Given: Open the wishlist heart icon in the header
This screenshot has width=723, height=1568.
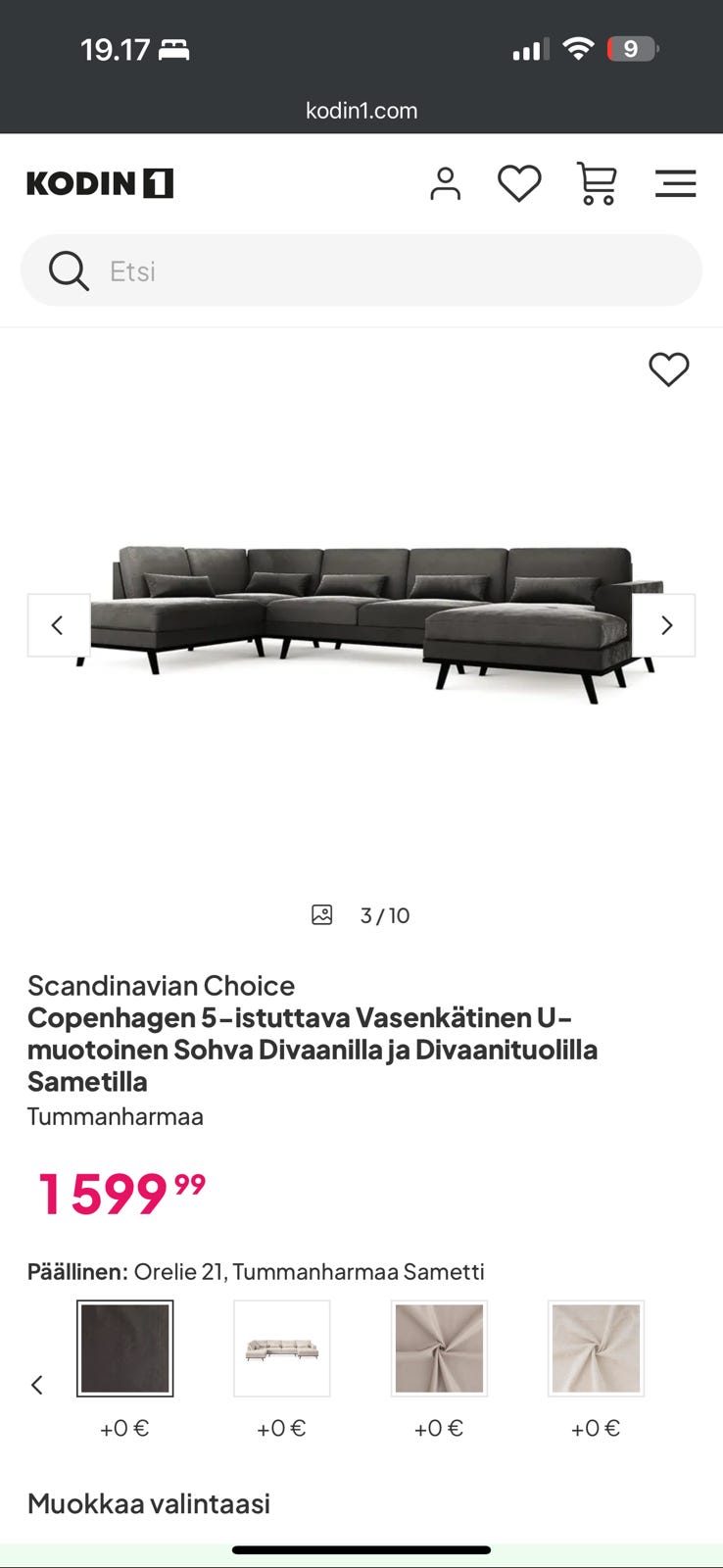Looking at the screenshot, I should 519,182.
